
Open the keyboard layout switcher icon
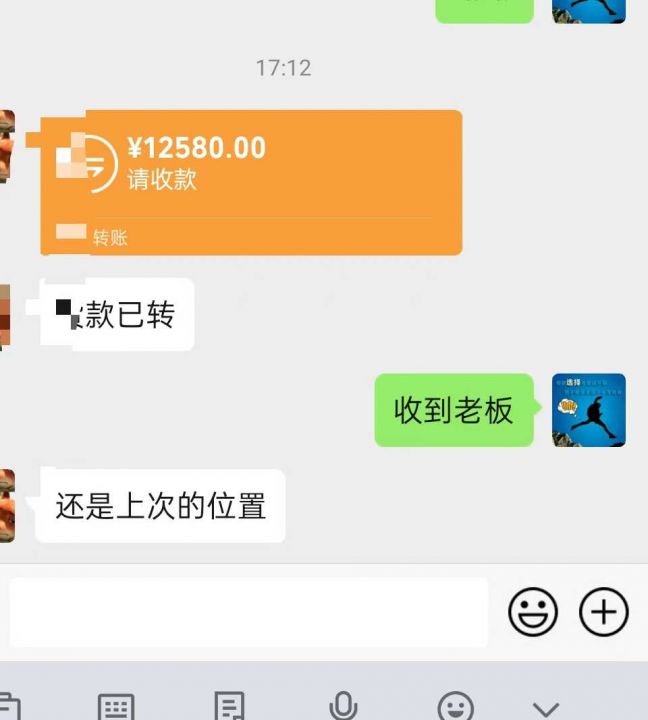coord(116,707)
